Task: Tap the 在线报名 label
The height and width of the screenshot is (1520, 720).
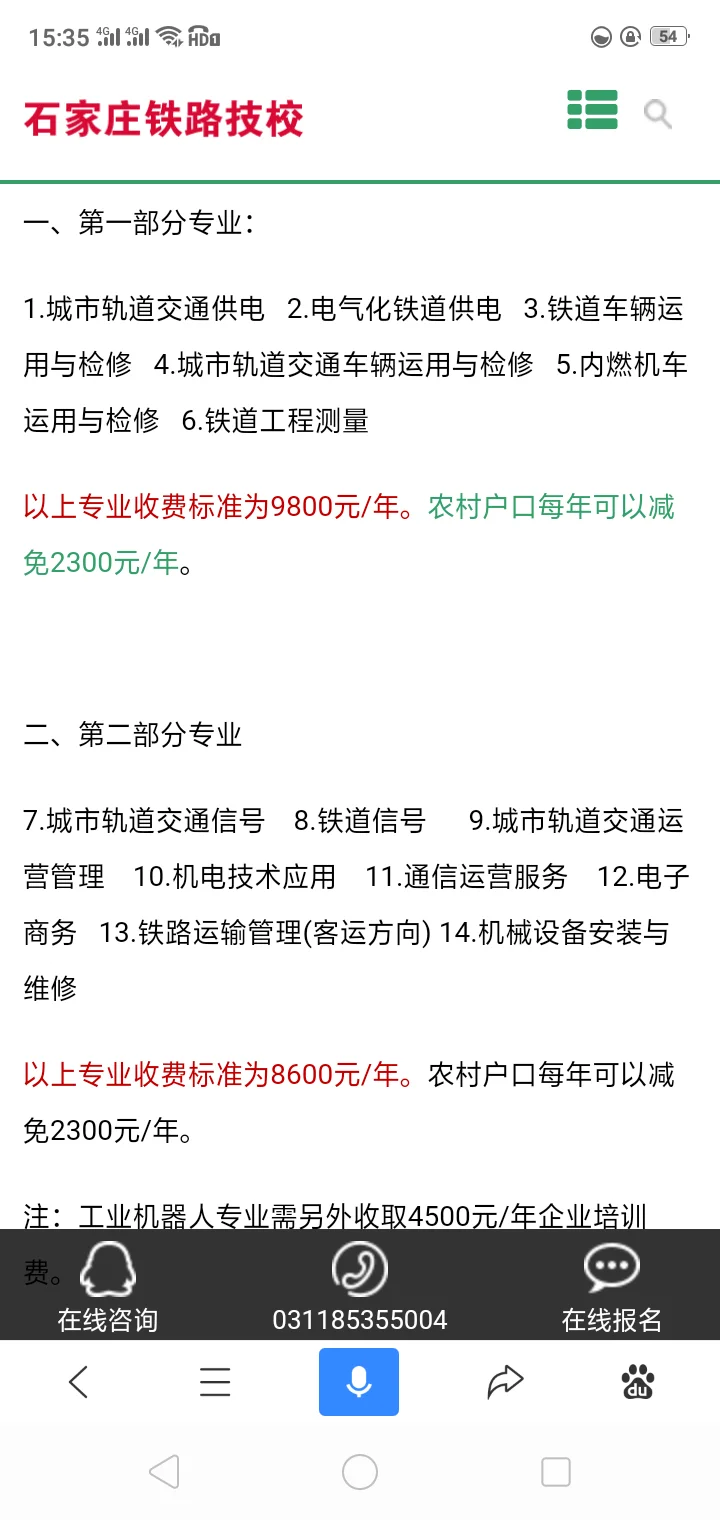Action: tap(611, 1320)
